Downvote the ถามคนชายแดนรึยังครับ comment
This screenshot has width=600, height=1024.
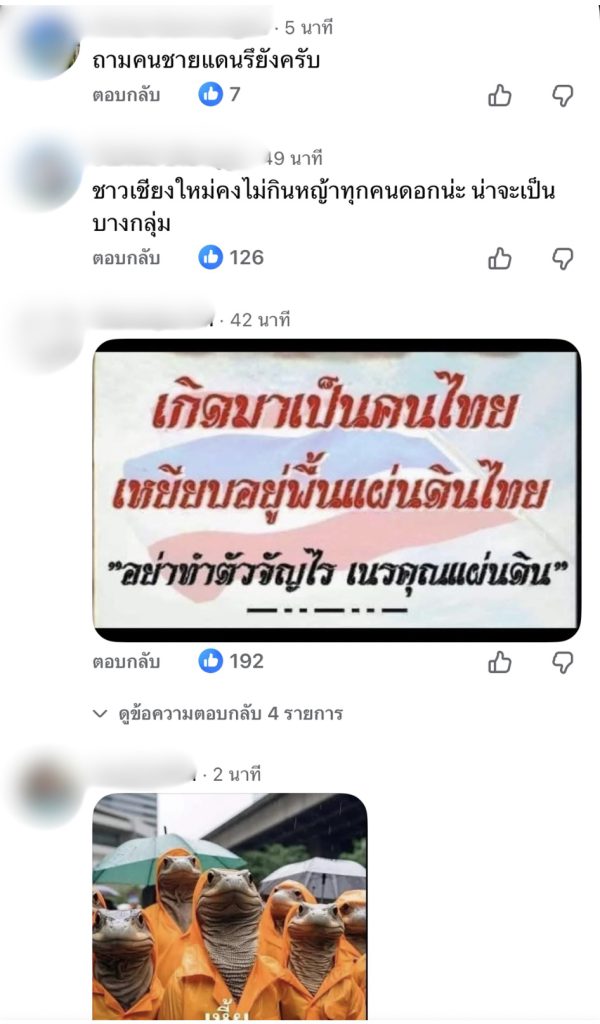pos(563,96)
